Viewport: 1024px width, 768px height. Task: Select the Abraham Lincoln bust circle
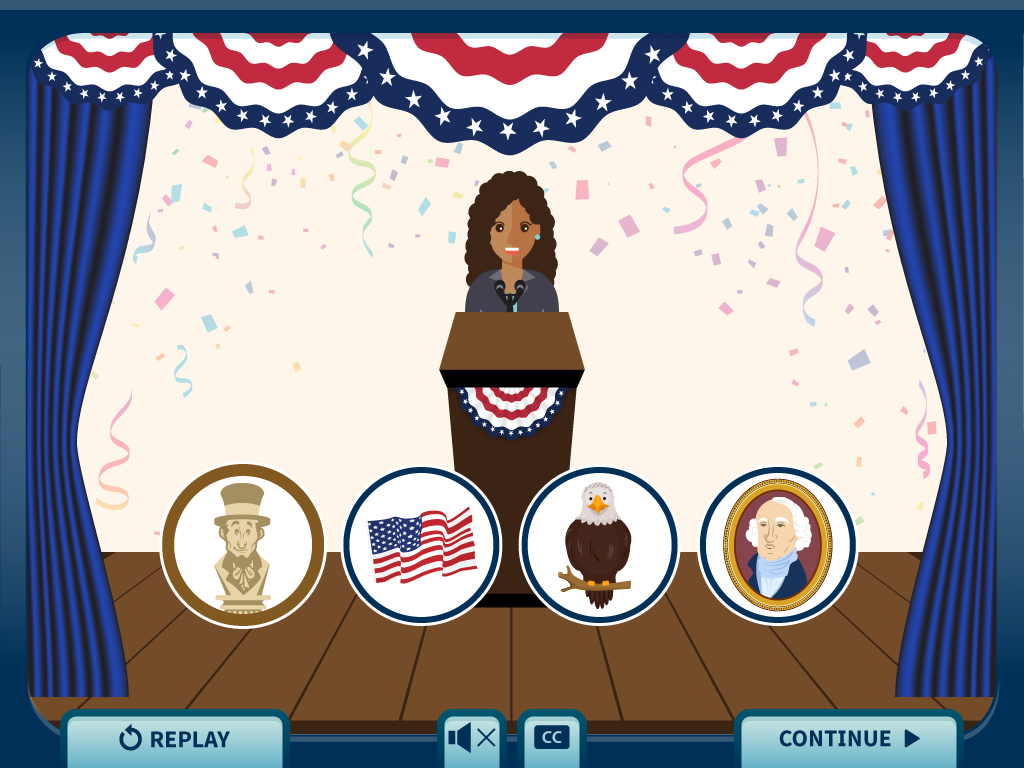pyautogui.click(x=243, y=545)
